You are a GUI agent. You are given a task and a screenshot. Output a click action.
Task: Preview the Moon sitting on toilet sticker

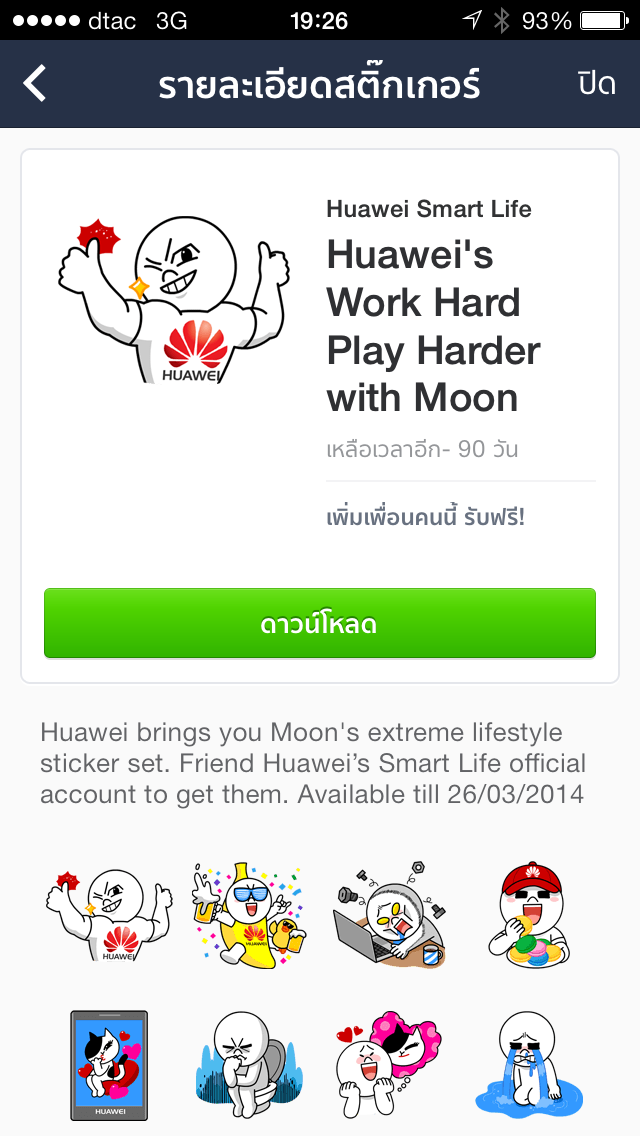[249, 1066]
